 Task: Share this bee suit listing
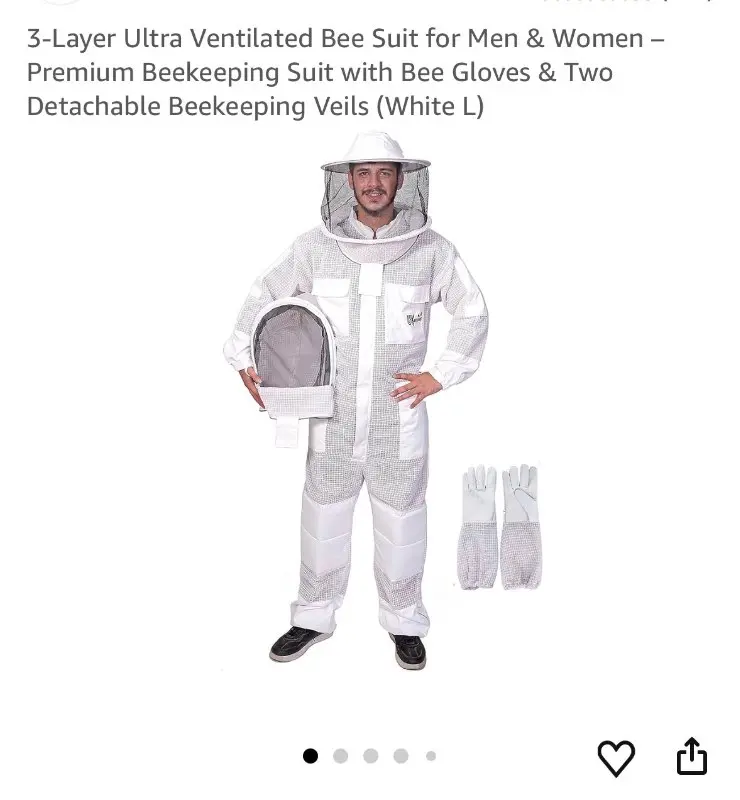(692, 757)
